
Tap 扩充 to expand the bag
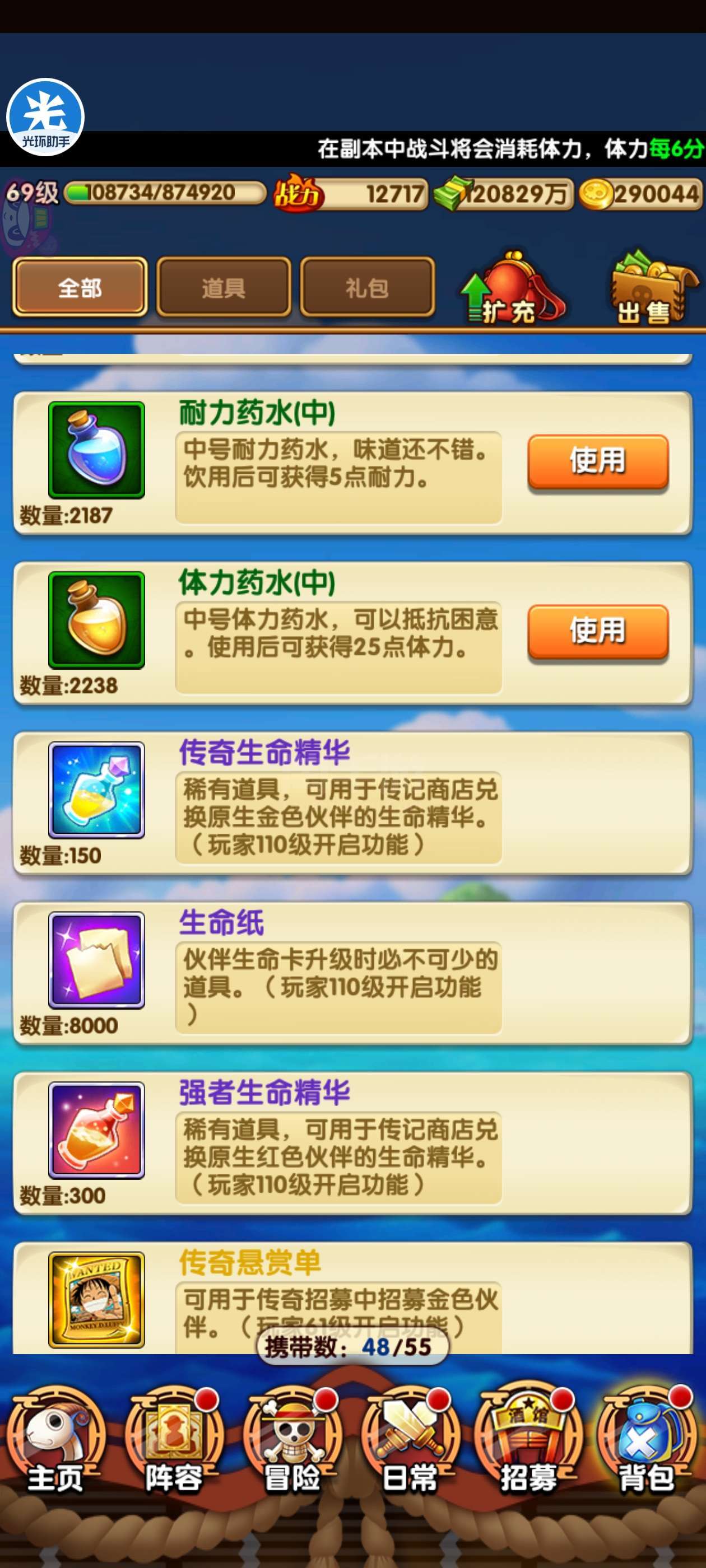(510, 289)
